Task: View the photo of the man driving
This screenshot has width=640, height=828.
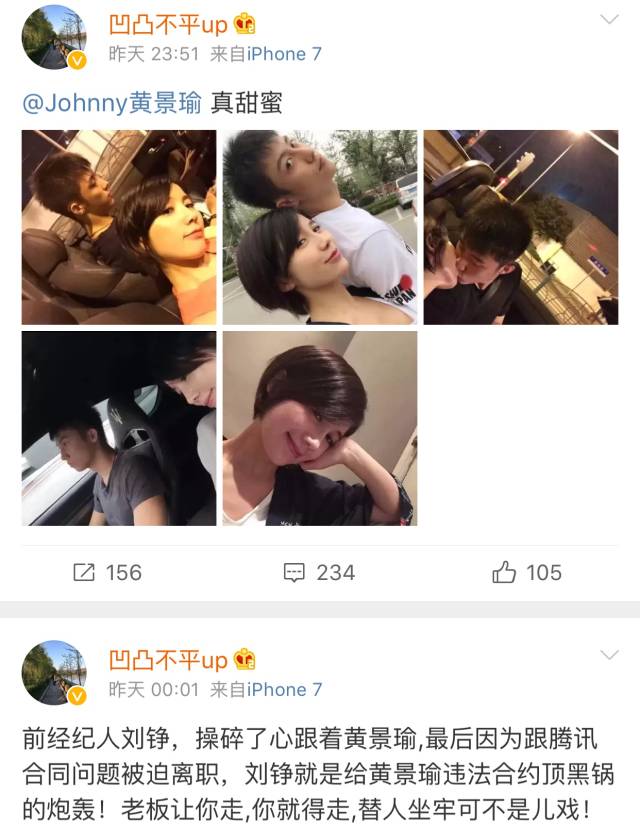Action: [118, 428]
